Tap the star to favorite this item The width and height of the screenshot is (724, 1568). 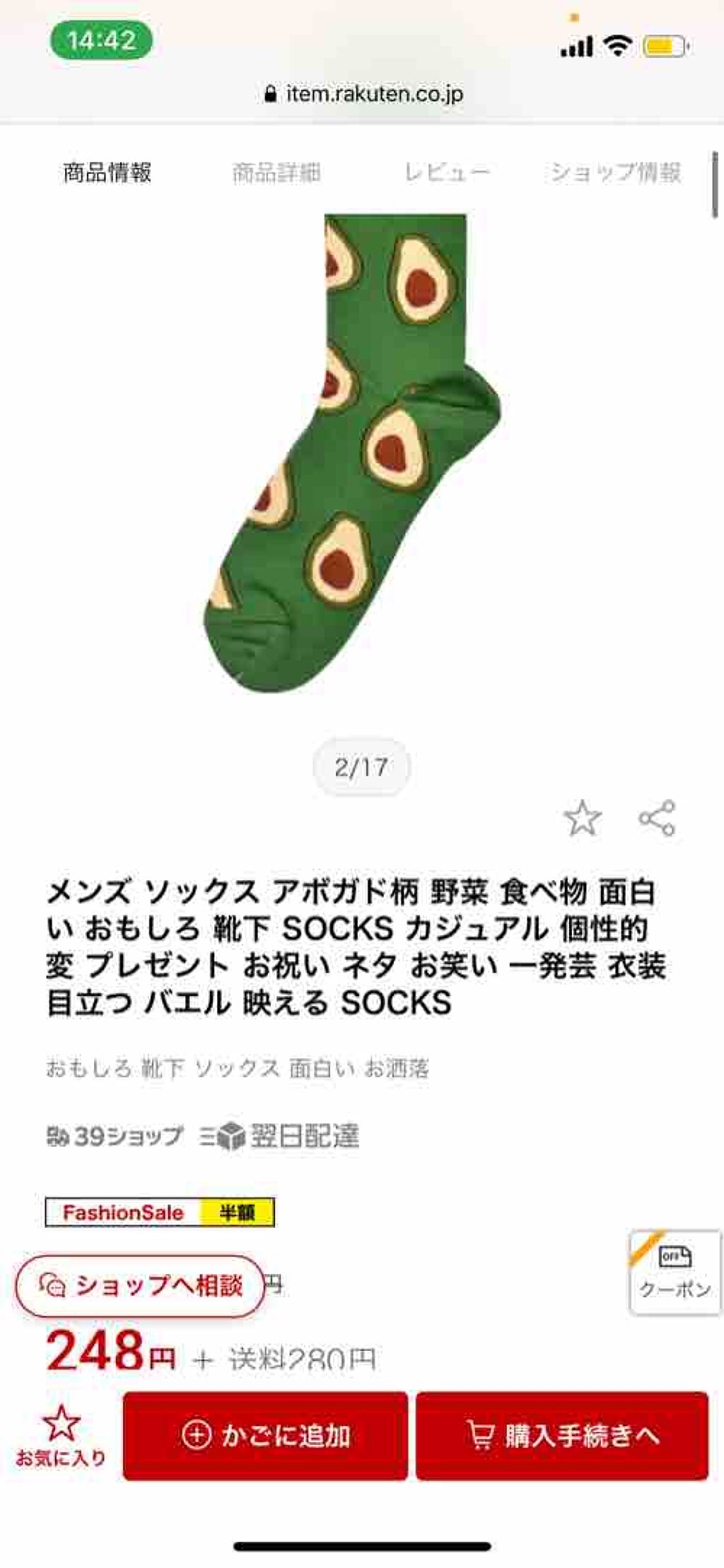pos(582,819)
